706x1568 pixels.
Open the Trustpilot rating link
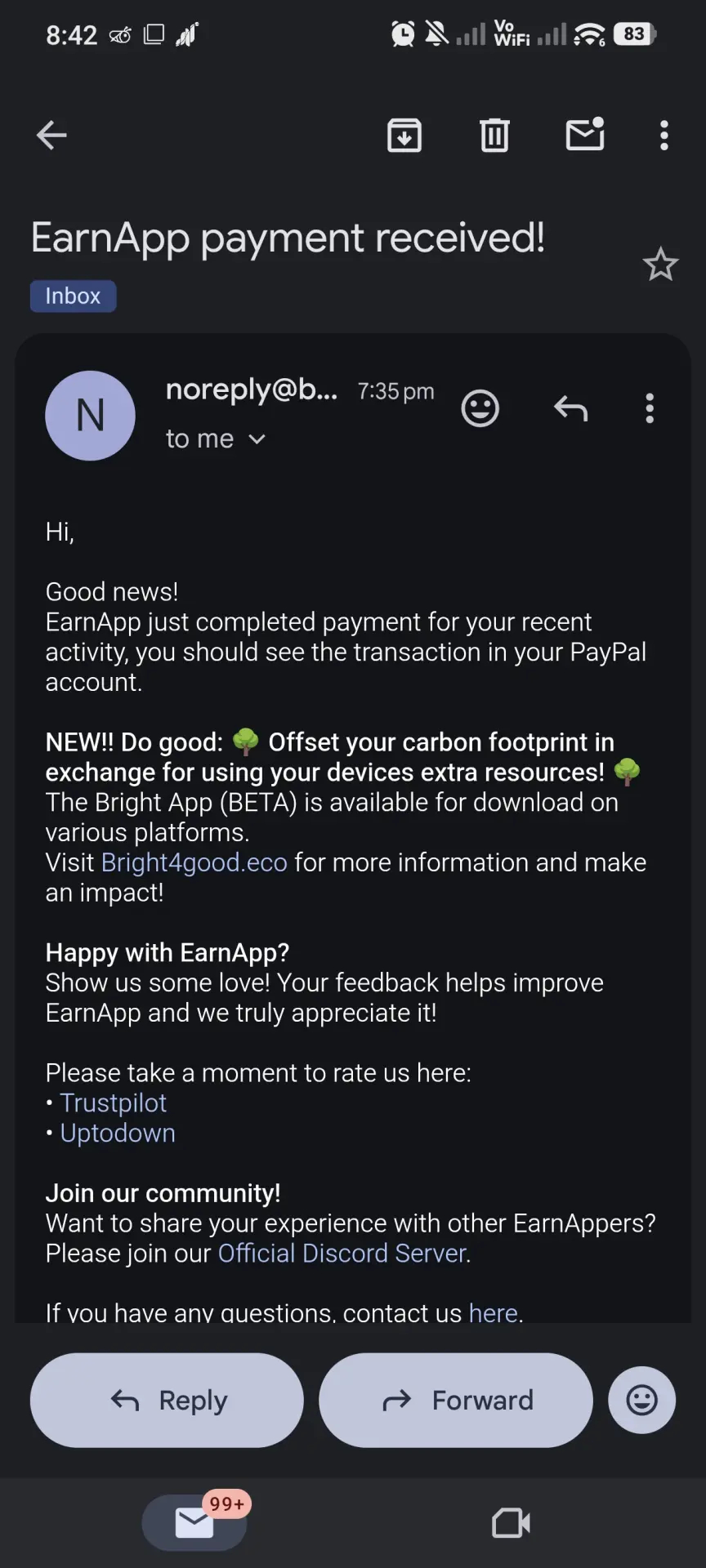click(114, 1103)
